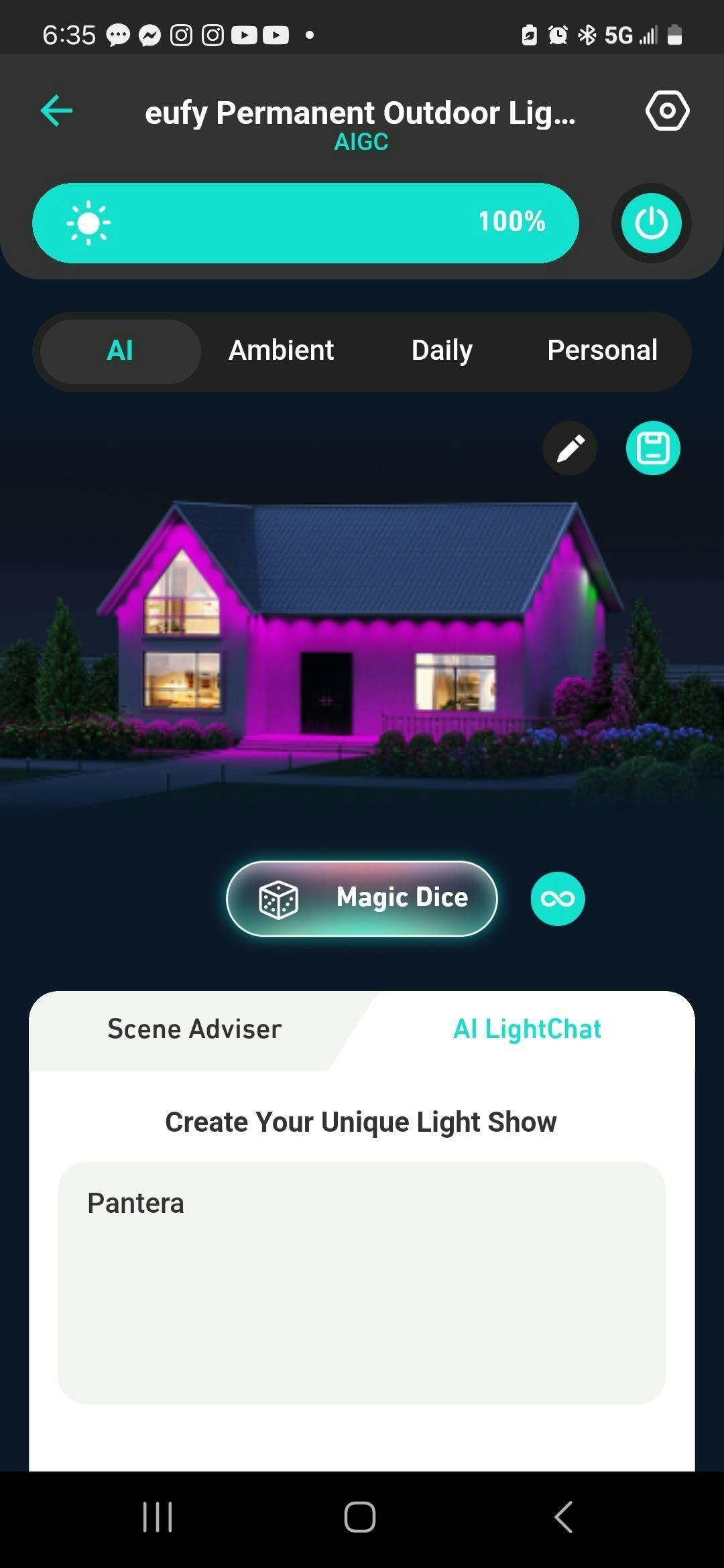Toggle the light power button
Viewport: 724px width, 1568px height.
click(651, 223)
